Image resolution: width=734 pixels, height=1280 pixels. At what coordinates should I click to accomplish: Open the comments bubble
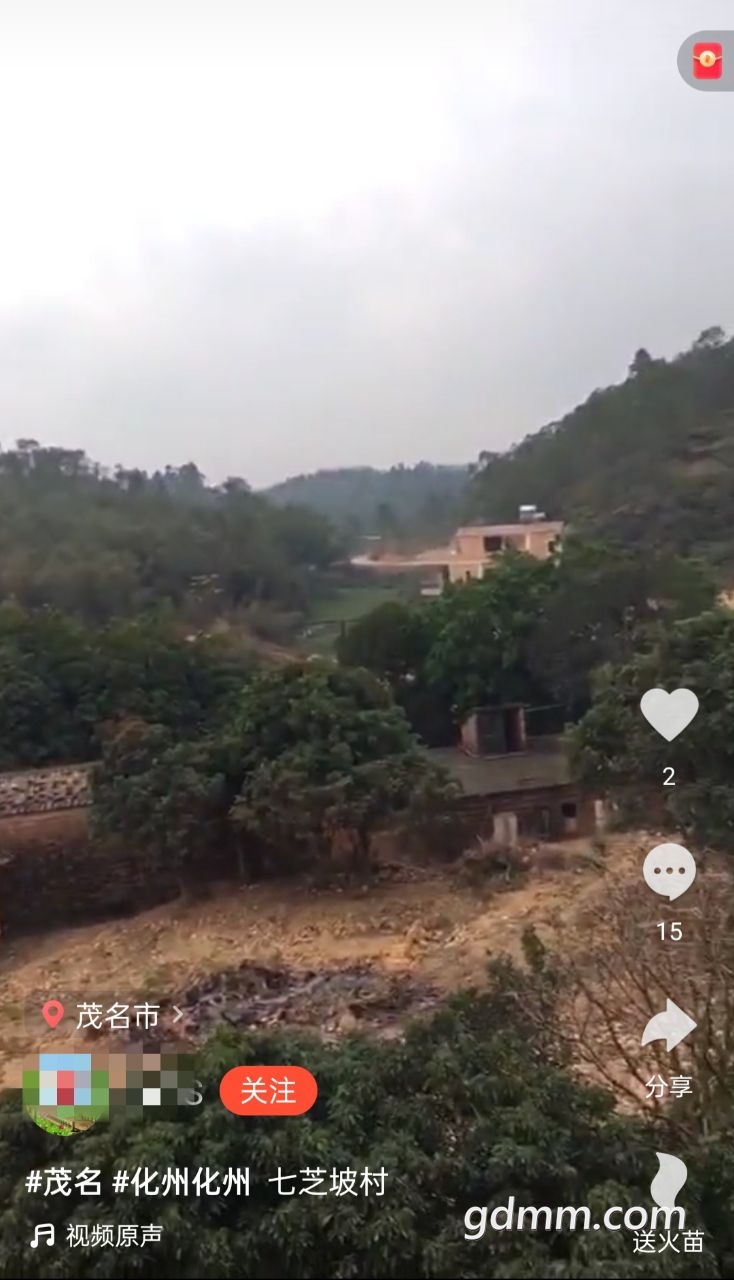pos(669,872)
